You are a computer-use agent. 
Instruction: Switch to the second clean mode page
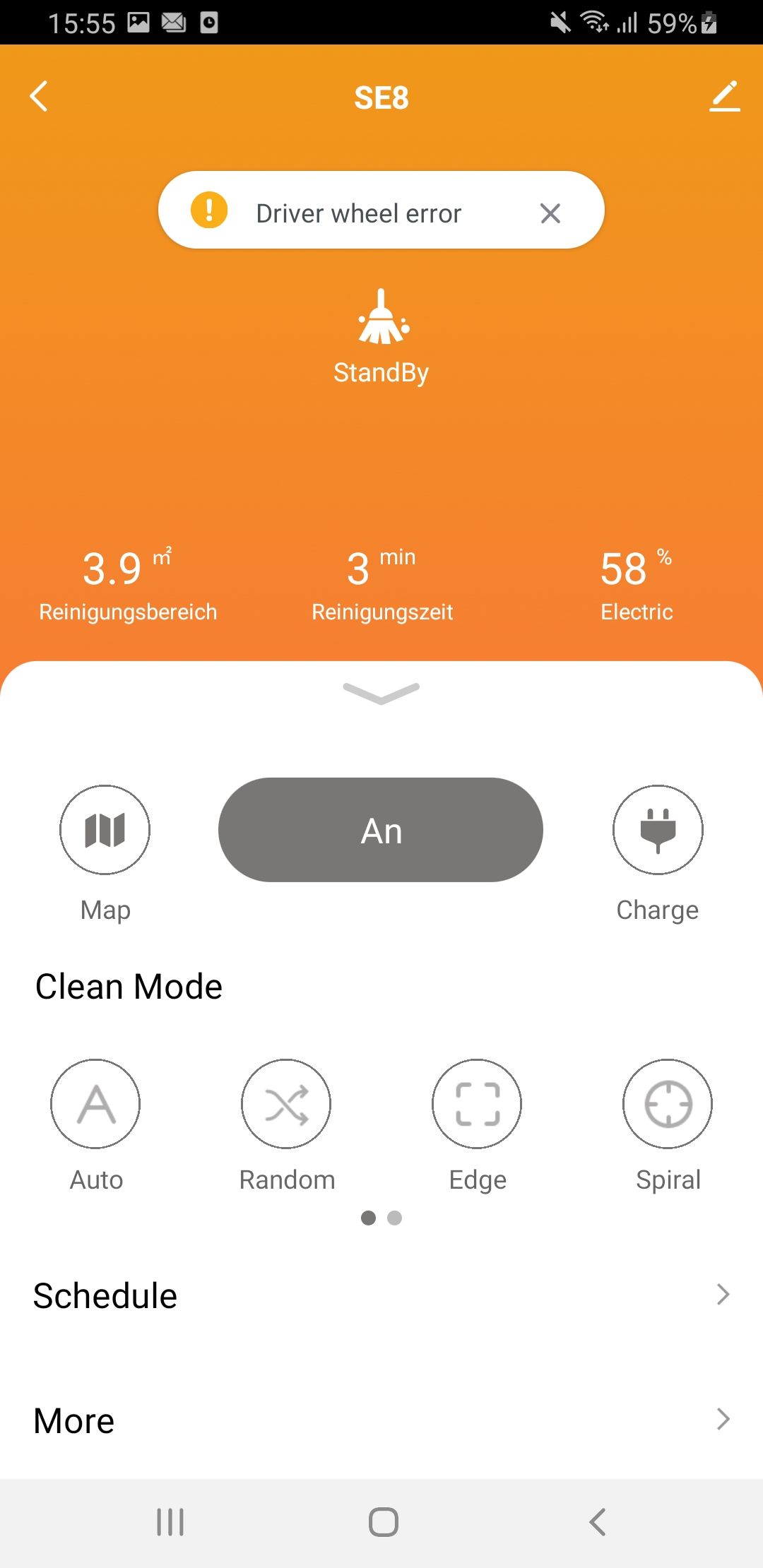[394, 1218]
